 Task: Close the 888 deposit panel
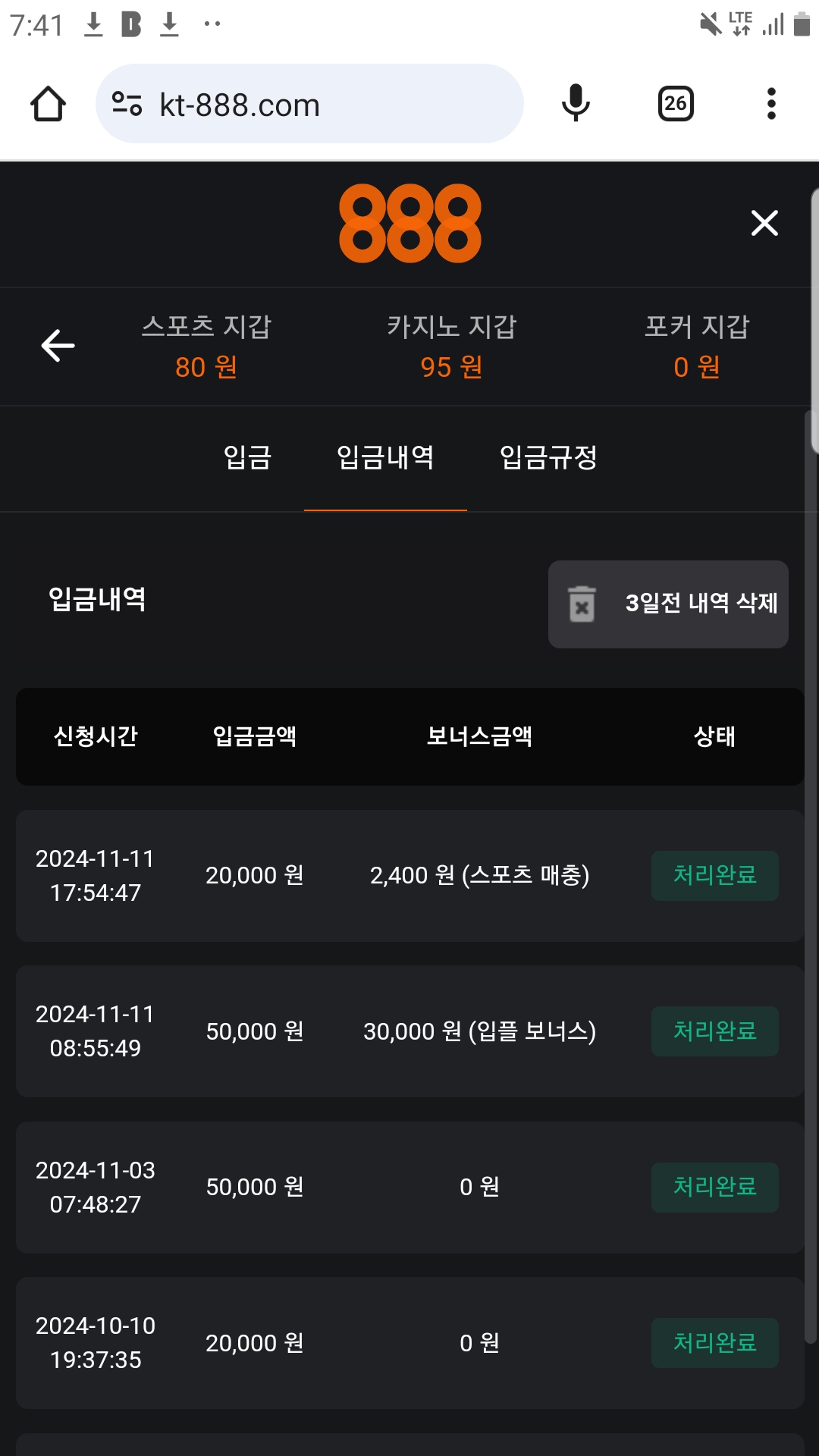coord(764,223)
